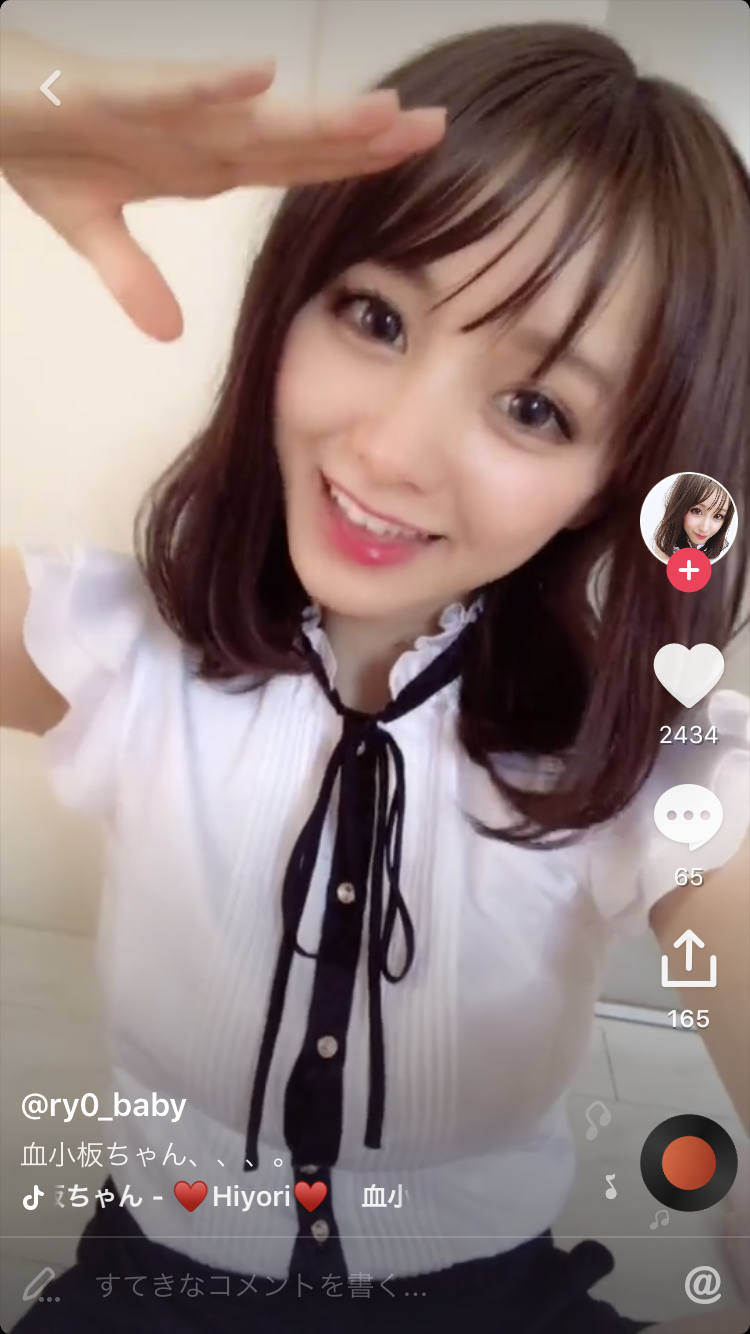This screenshot has height=1334, width=750.
Task: Open the comments bubble
Action: [688, 817]
